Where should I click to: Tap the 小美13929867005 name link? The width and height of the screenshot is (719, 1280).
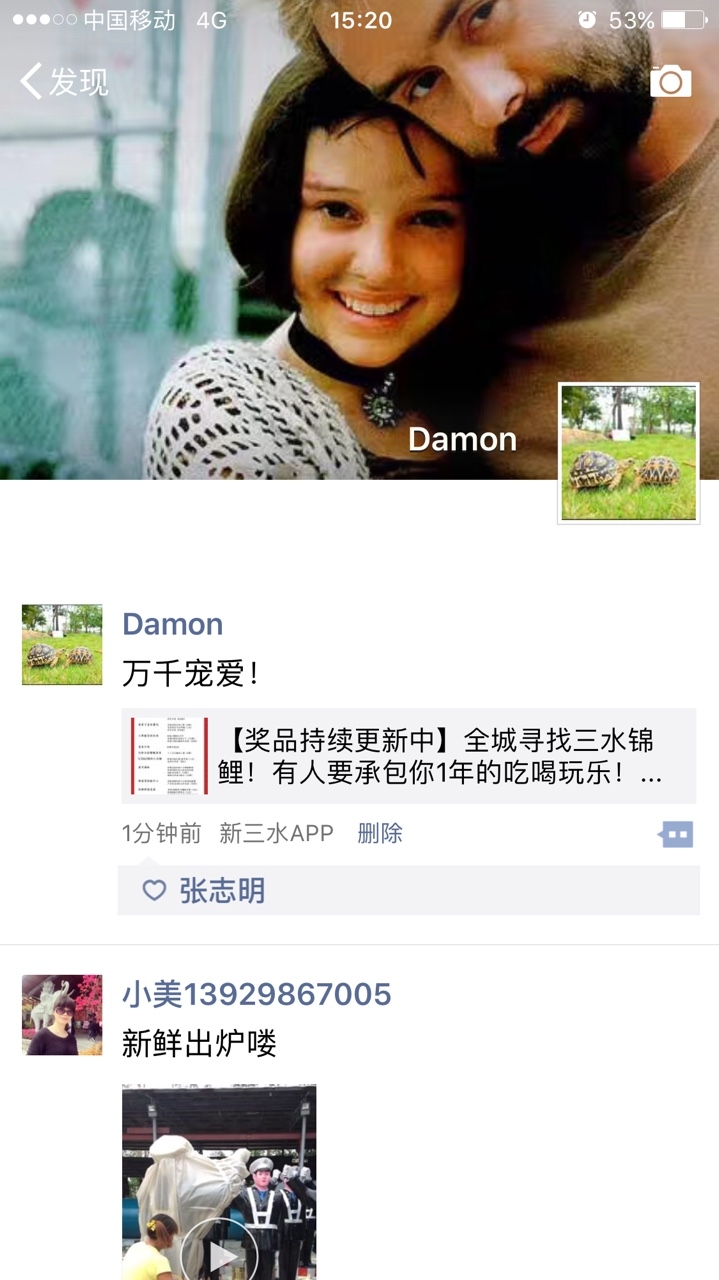(256, 994)
